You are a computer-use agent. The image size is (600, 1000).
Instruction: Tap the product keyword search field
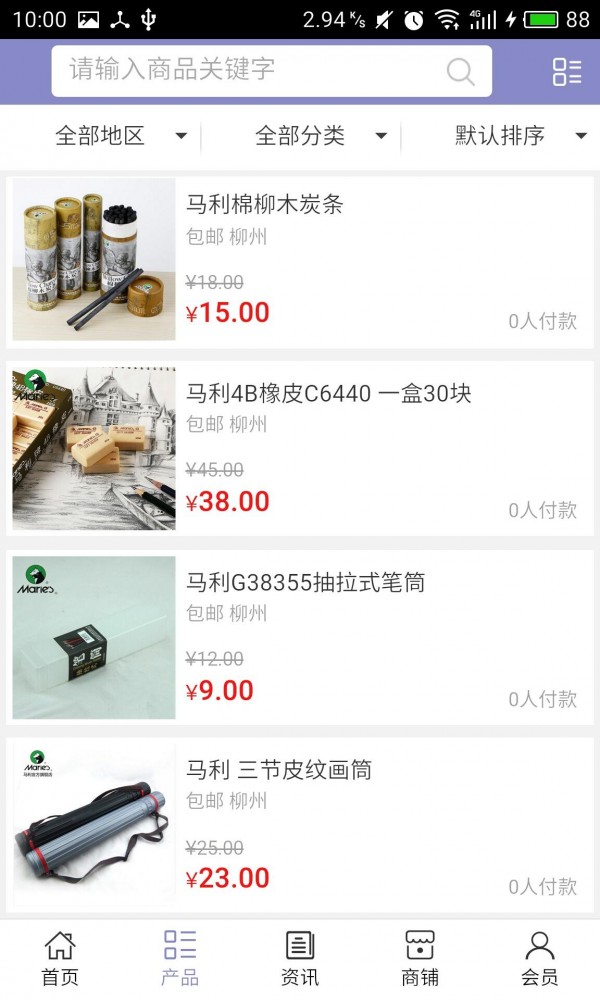point(250,70)
